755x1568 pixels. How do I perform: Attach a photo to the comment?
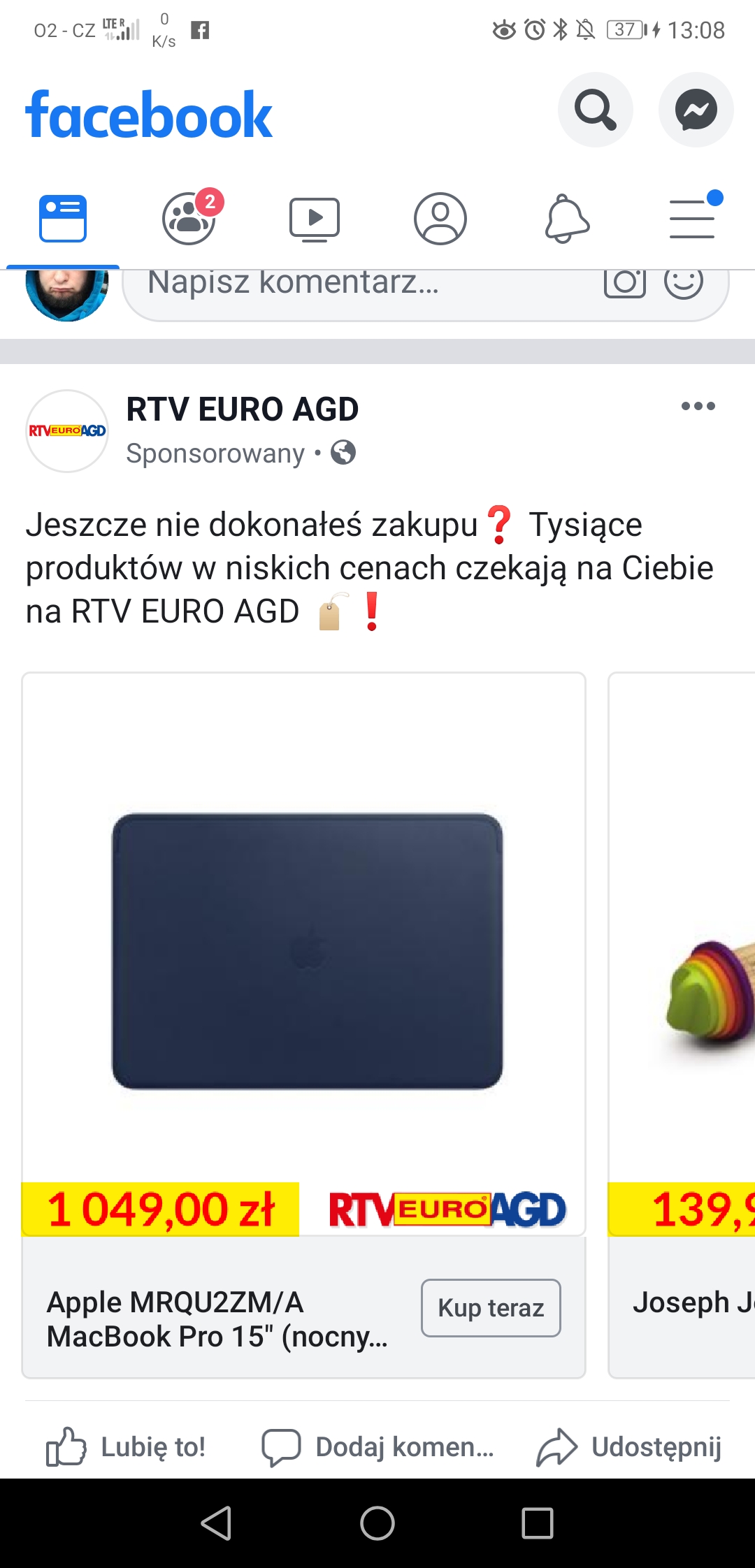click(x=625, y=283)
